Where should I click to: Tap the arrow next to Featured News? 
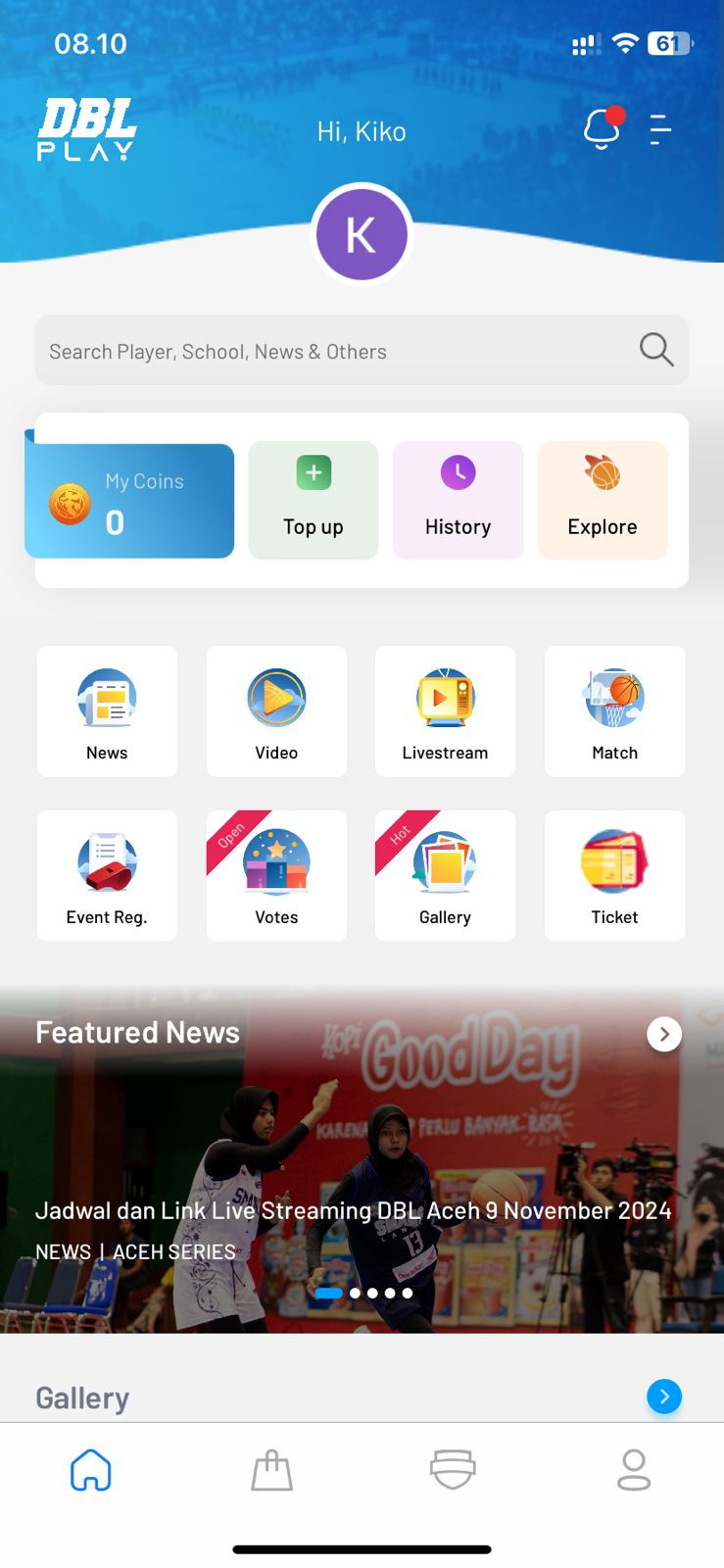click(x=664, y=1034)
